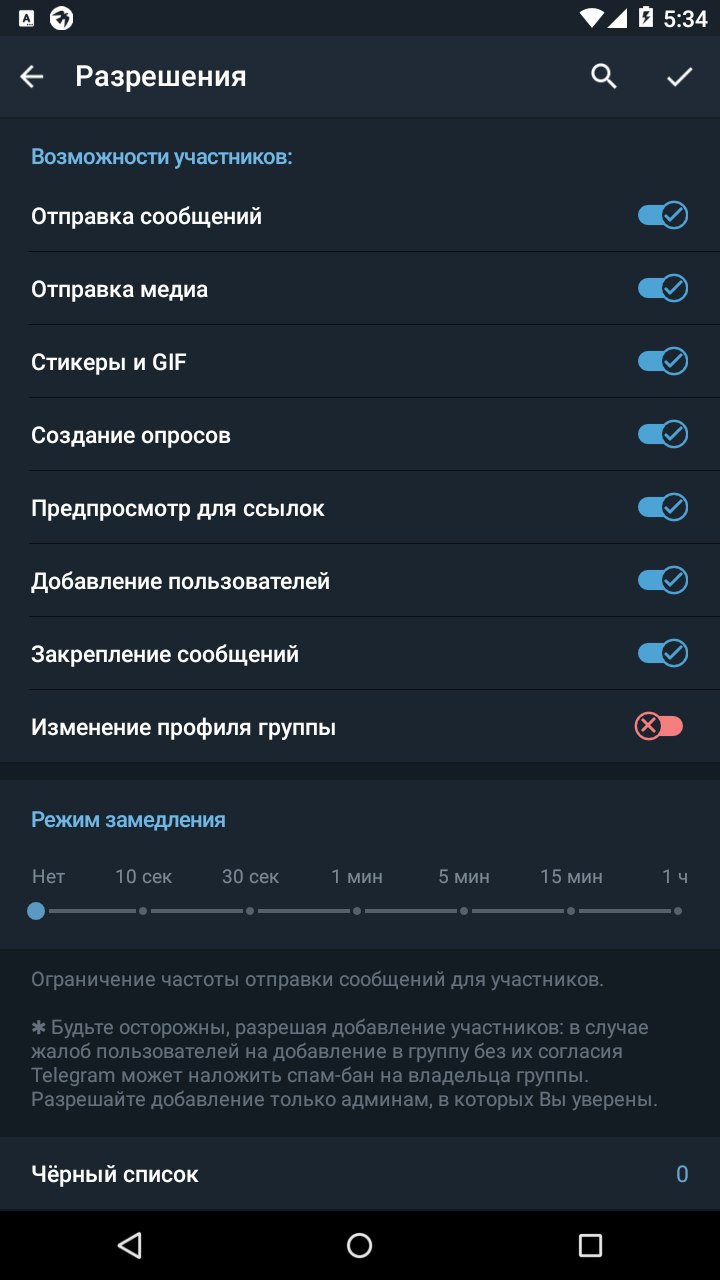Image resolution: width=720 pixels, height=1280 pixels.
Task: Set slow mode to 30 сек
Action: click(250, 911)
